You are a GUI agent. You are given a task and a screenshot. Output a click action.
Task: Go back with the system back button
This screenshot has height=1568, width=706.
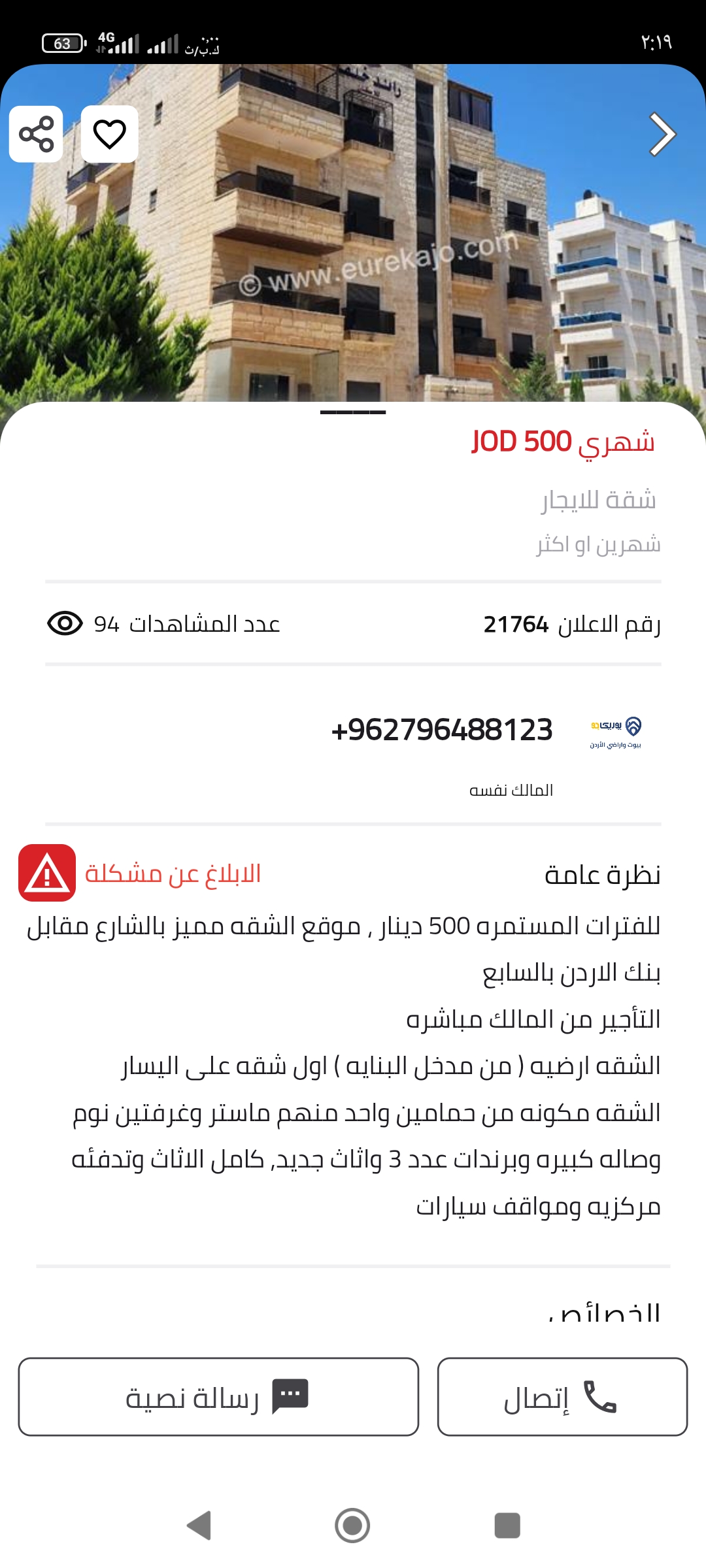pos(199,1526)
